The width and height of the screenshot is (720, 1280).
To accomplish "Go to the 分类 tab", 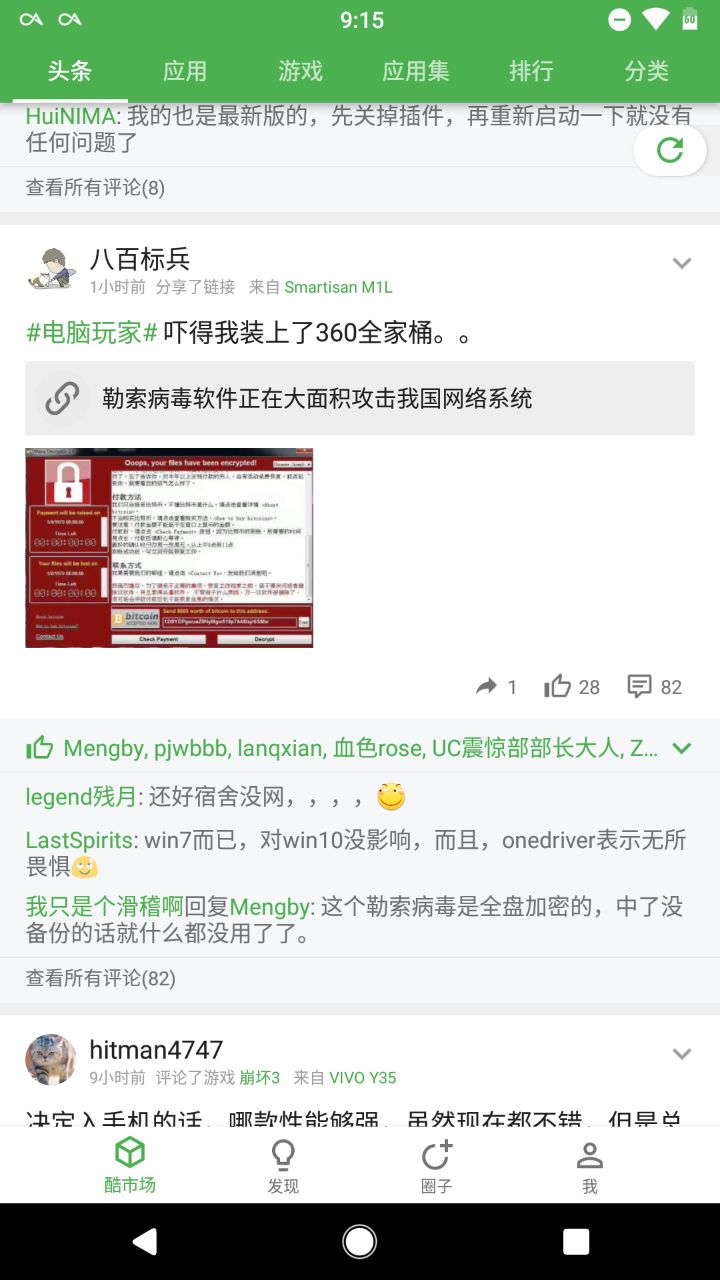I will pos(646,71).
